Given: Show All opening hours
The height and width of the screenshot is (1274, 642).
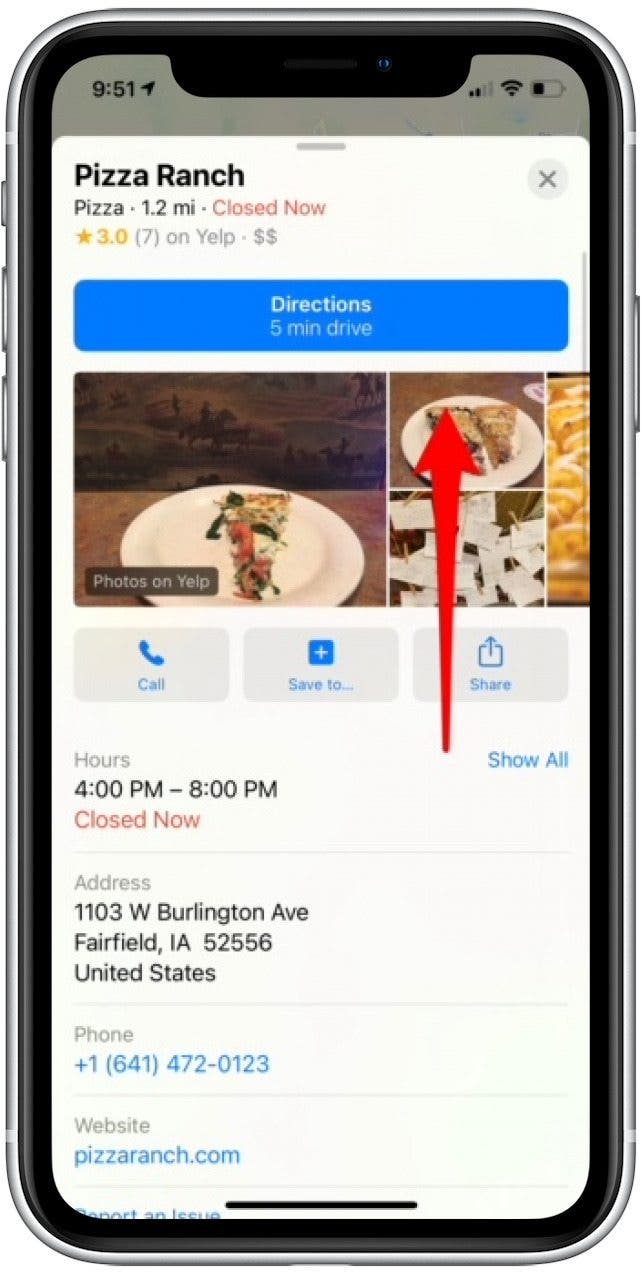Looking at the screenshot, I should (527, 760).
